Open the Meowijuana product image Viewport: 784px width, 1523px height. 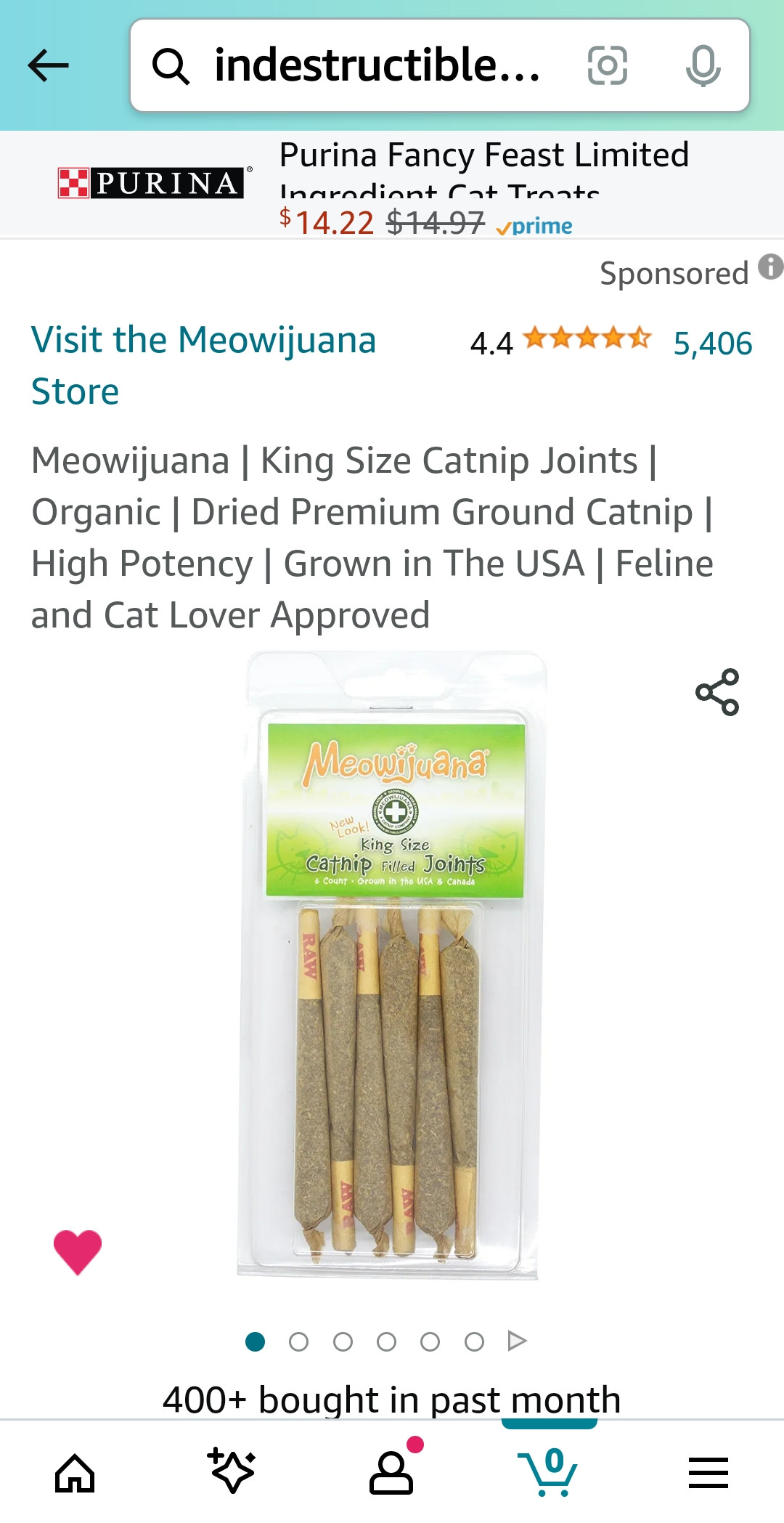(x=392, y=966)
